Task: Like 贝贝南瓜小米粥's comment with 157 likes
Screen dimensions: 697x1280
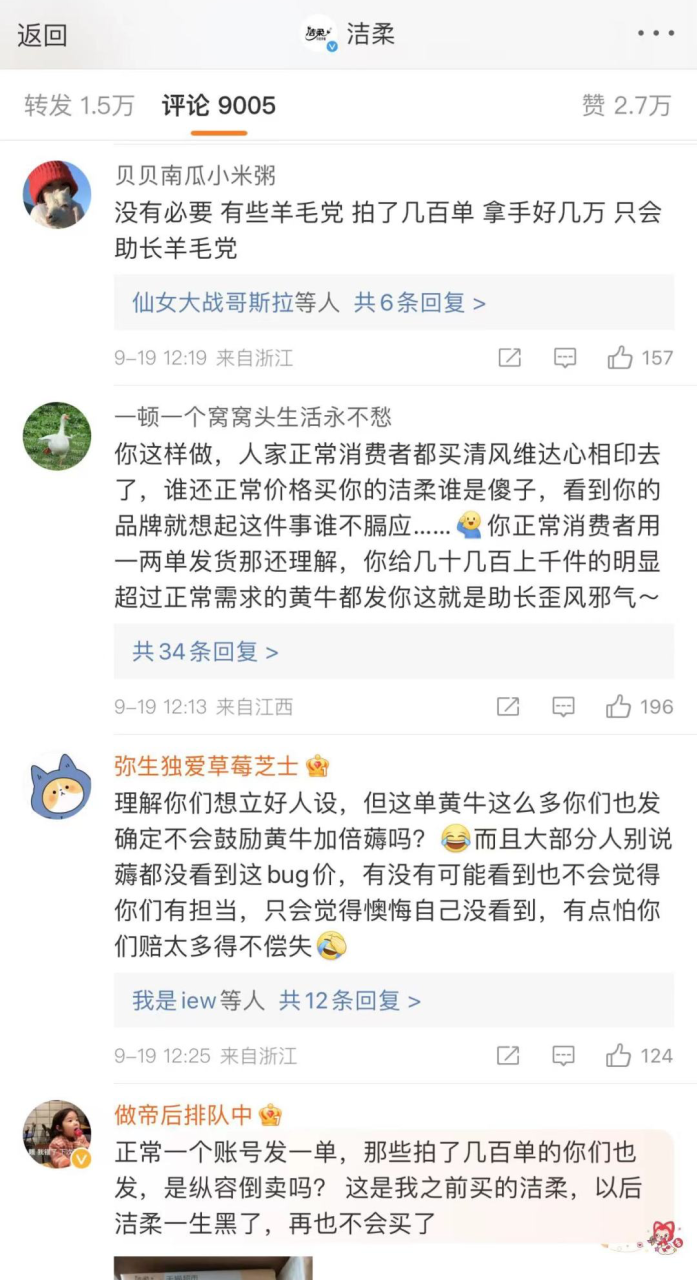Action: coord(620,357)
